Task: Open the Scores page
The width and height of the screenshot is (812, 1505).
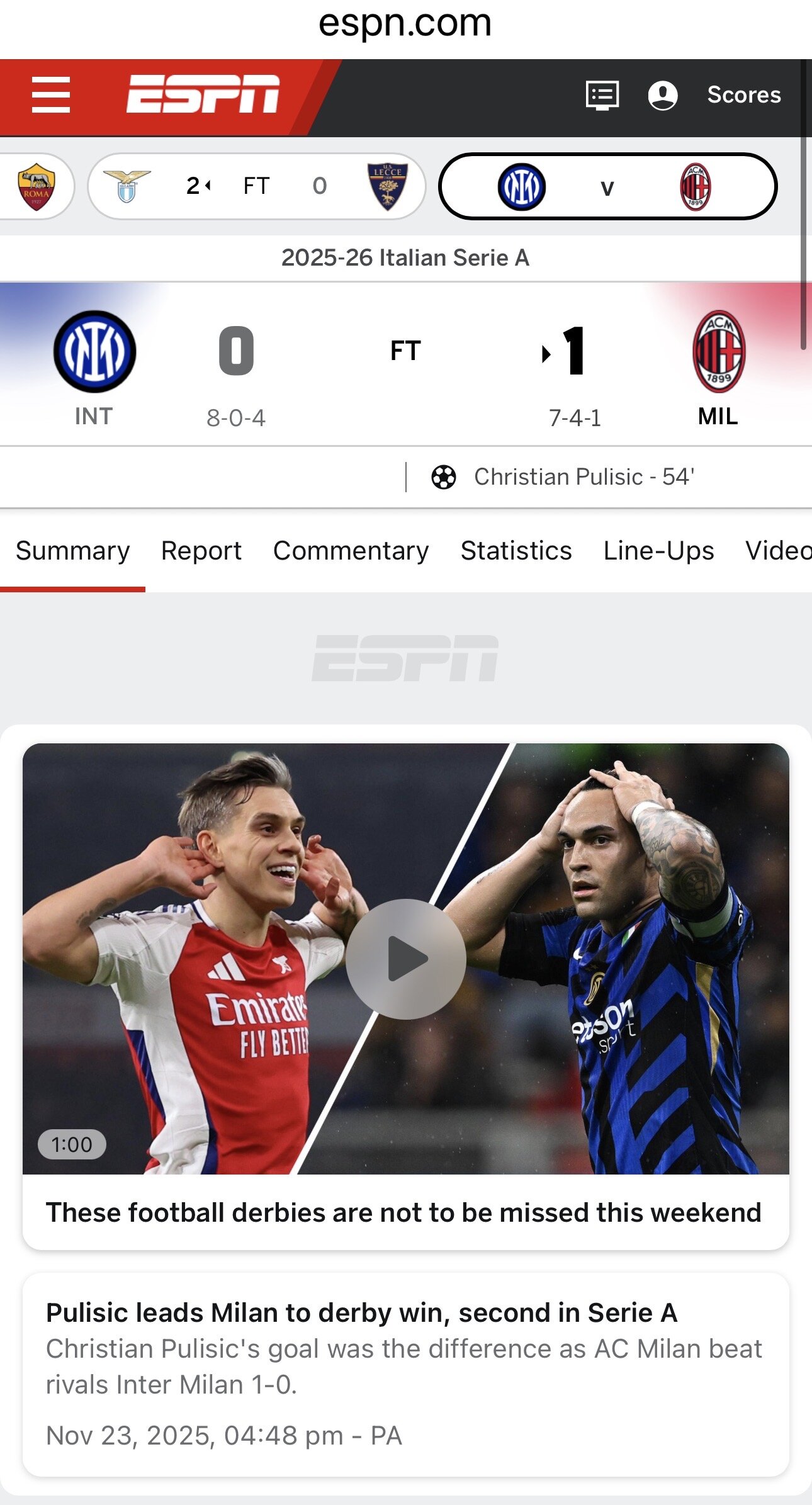Action: [744, 95]
